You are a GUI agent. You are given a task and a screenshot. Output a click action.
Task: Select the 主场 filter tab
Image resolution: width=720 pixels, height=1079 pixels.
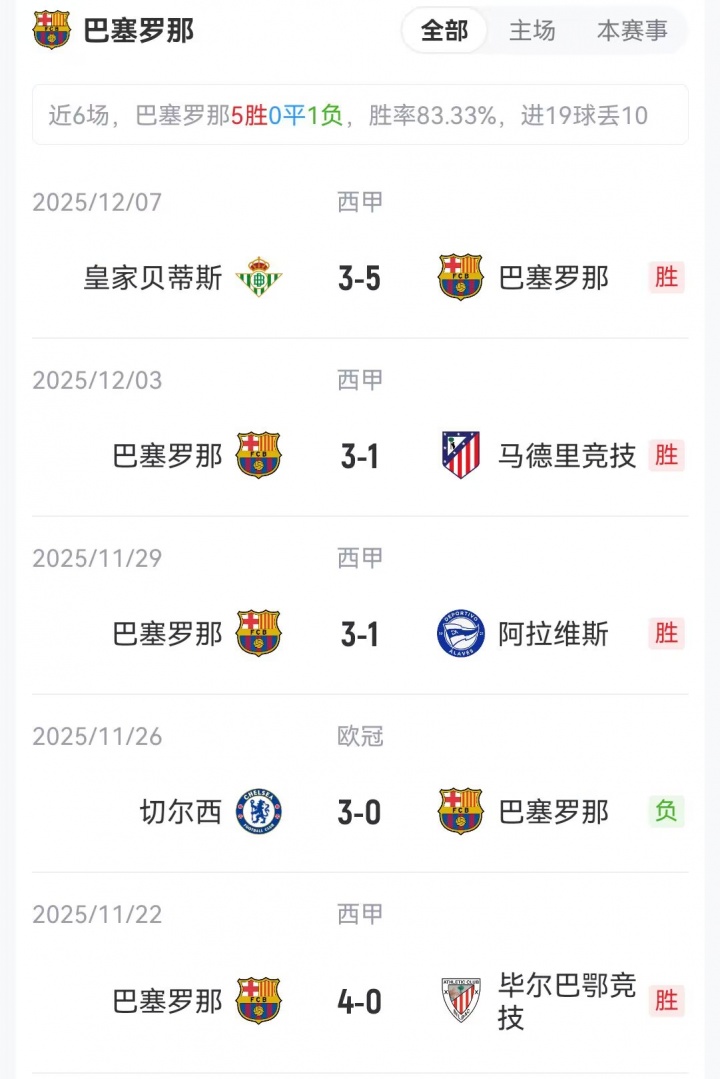point(532,31)
